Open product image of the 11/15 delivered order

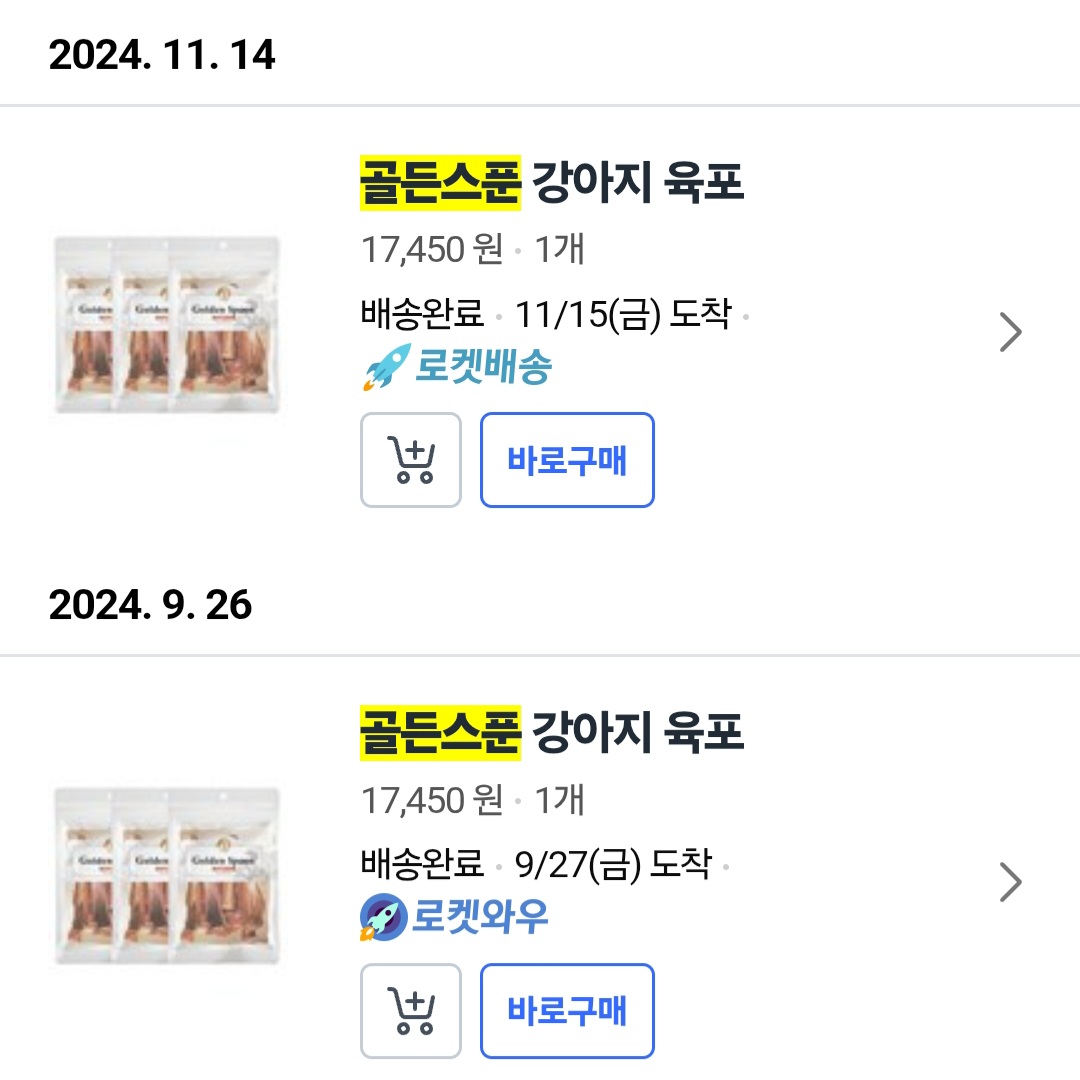pos(167,325)
